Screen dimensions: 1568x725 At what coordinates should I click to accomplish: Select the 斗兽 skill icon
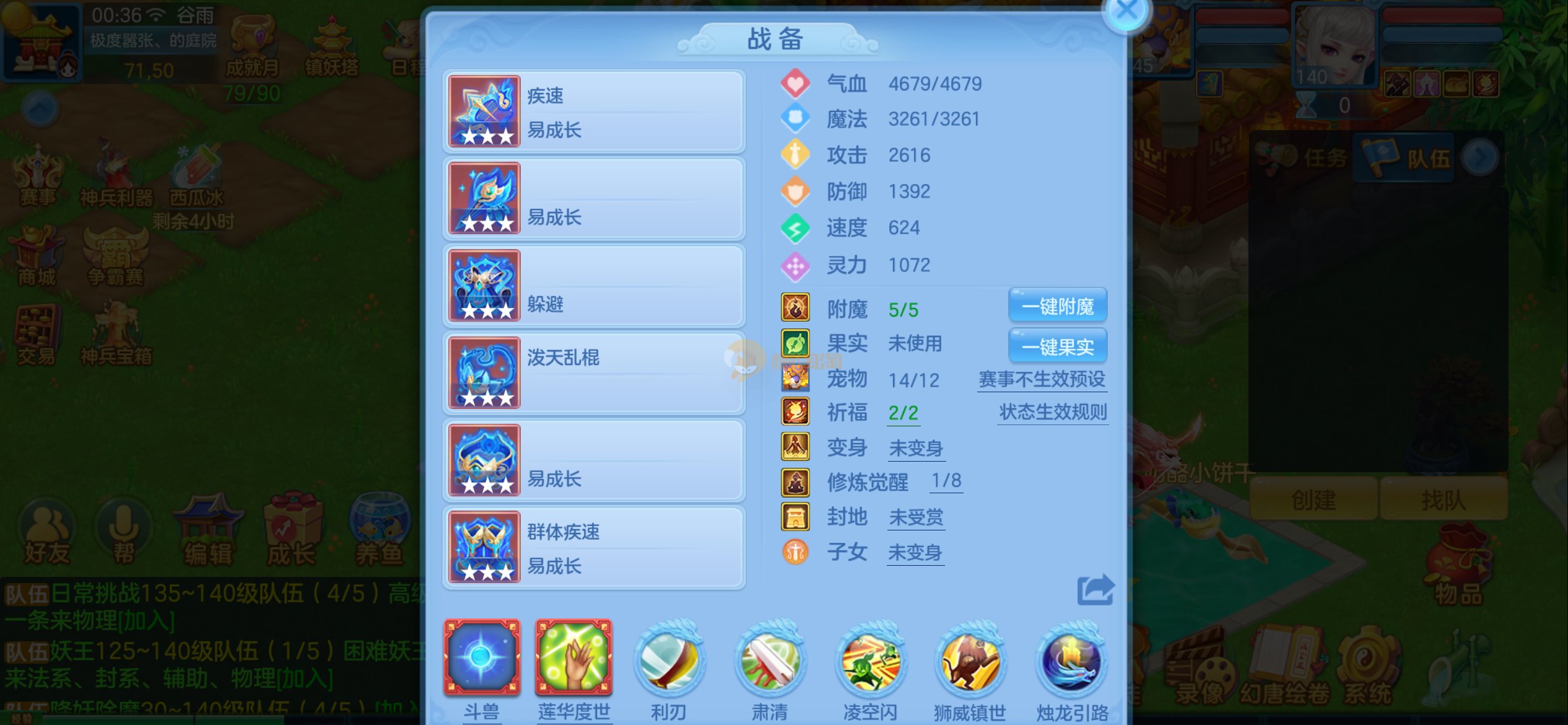(x=481, y=657)
